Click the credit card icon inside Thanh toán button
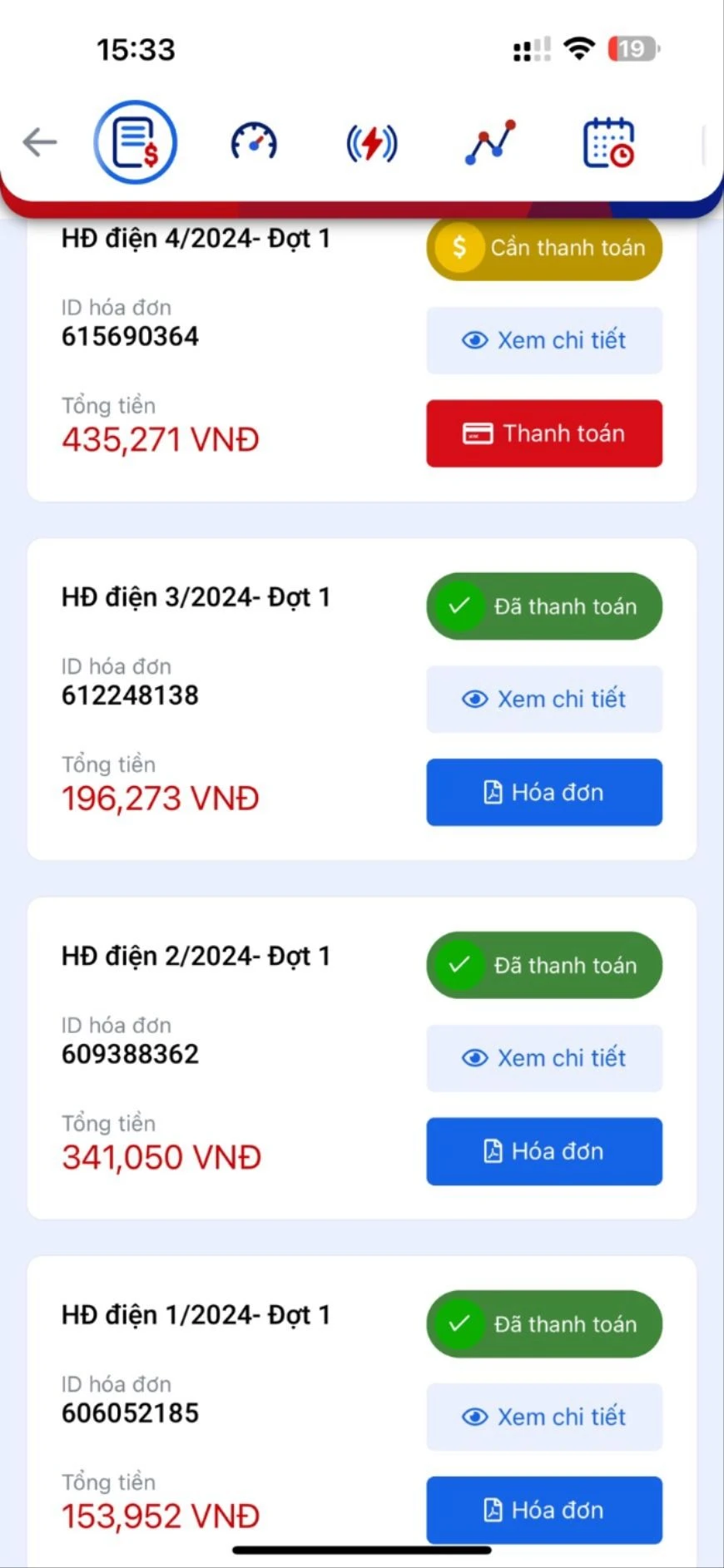This screenshot has width=724, height=1568. pos(476,433)
